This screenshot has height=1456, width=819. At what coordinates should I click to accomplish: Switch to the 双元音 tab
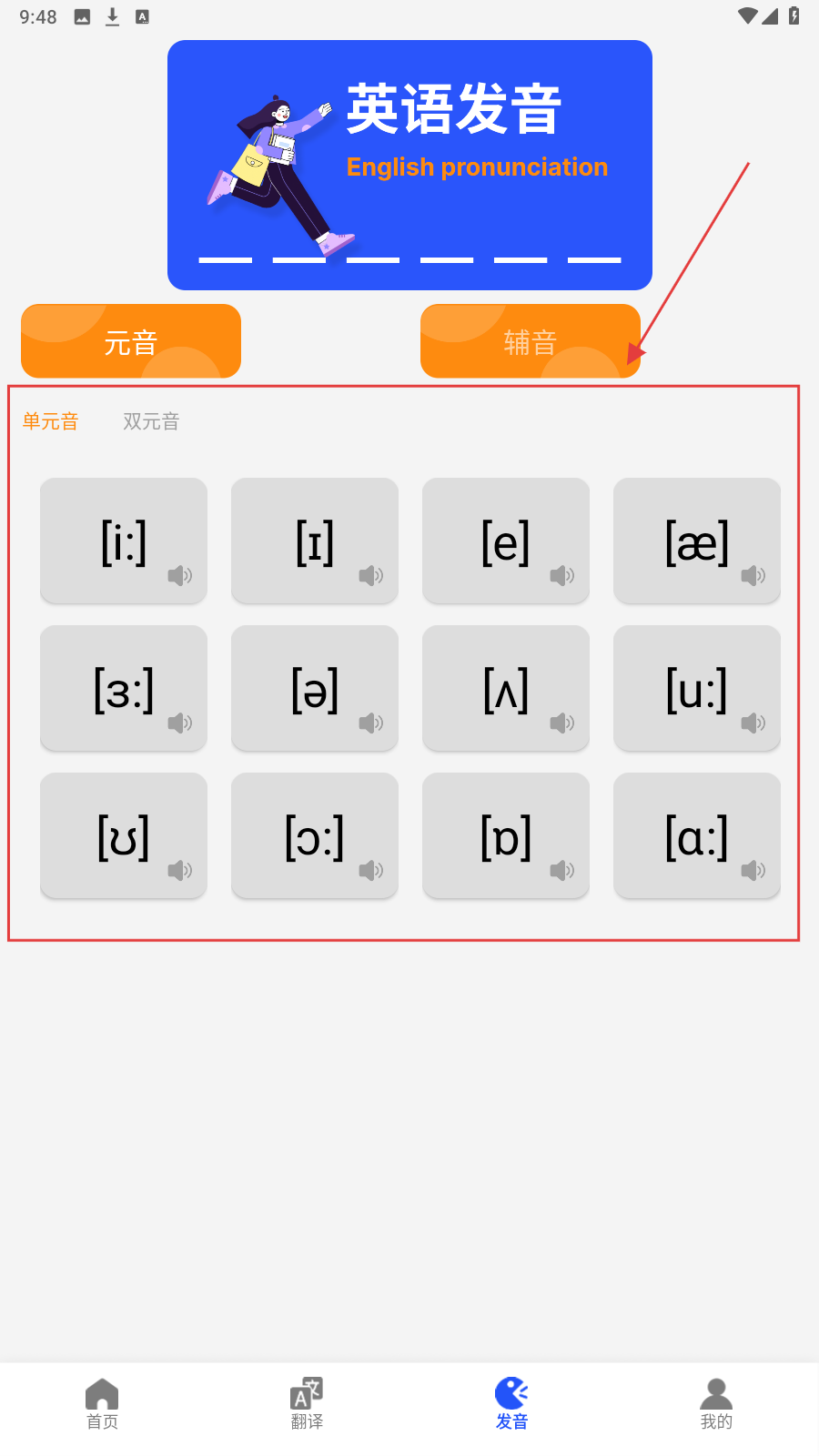[x=151, y=421]
